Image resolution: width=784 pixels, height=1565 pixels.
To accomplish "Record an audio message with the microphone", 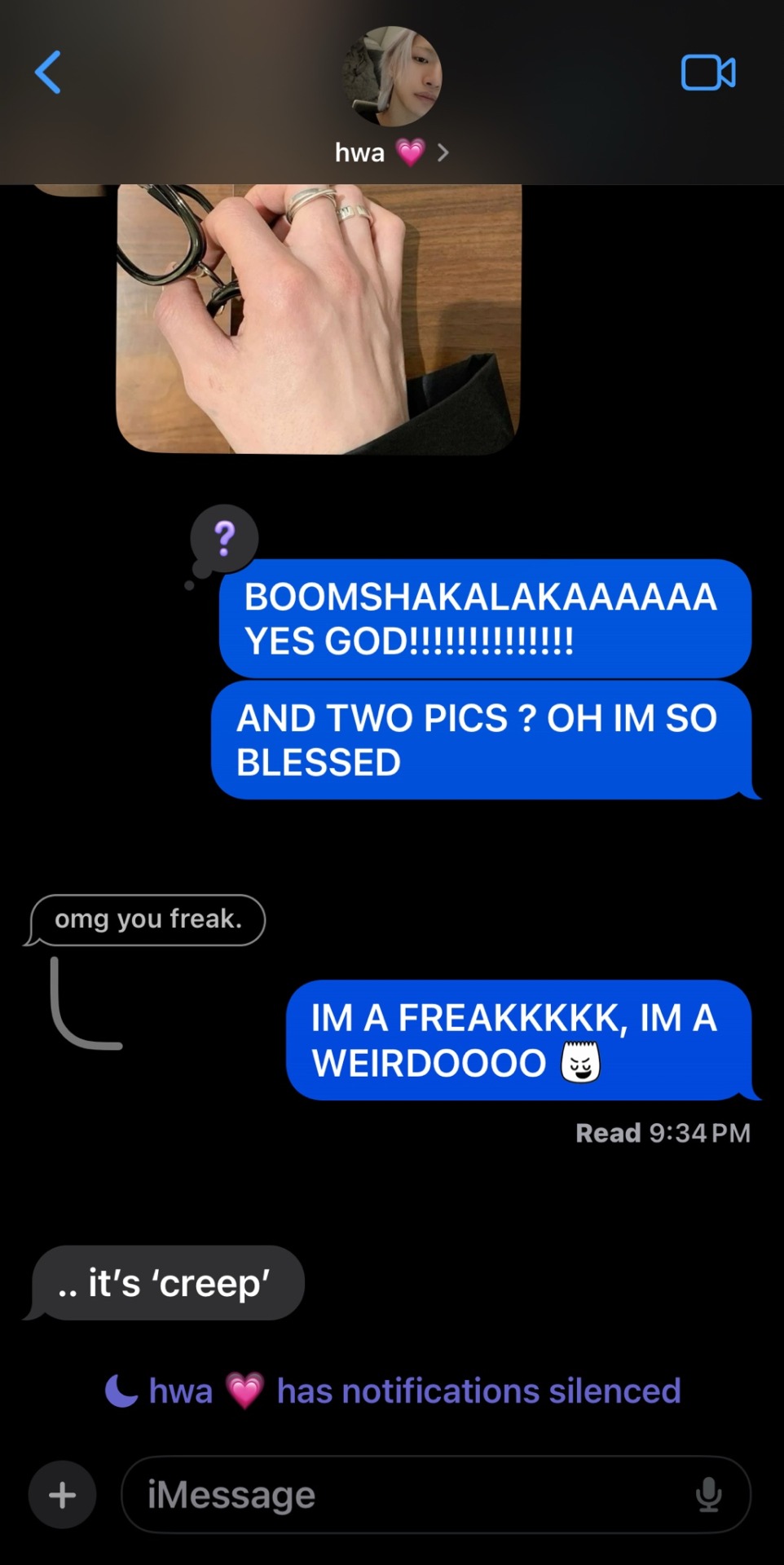I will click(x=708, y=1495).
